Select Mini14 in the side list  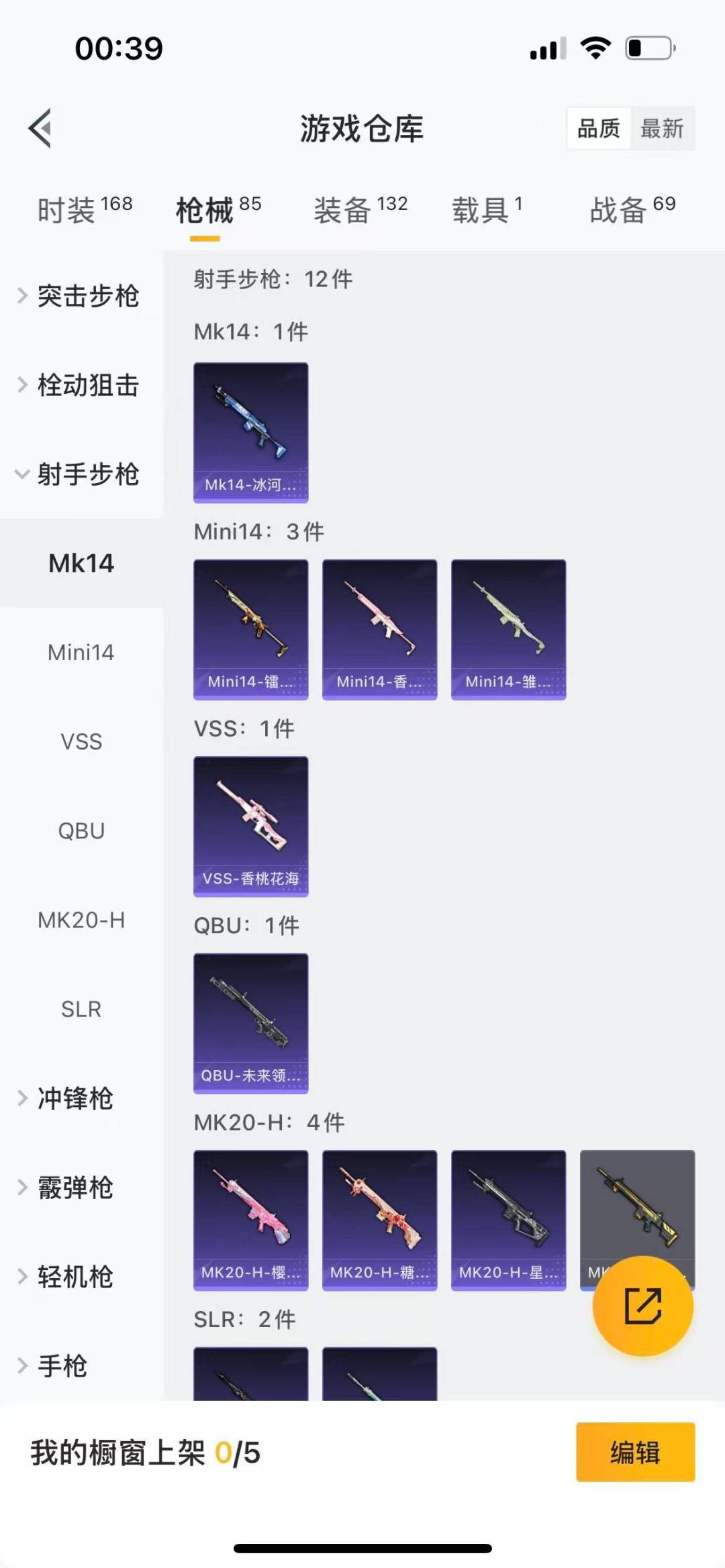click(x=81, y=652)
